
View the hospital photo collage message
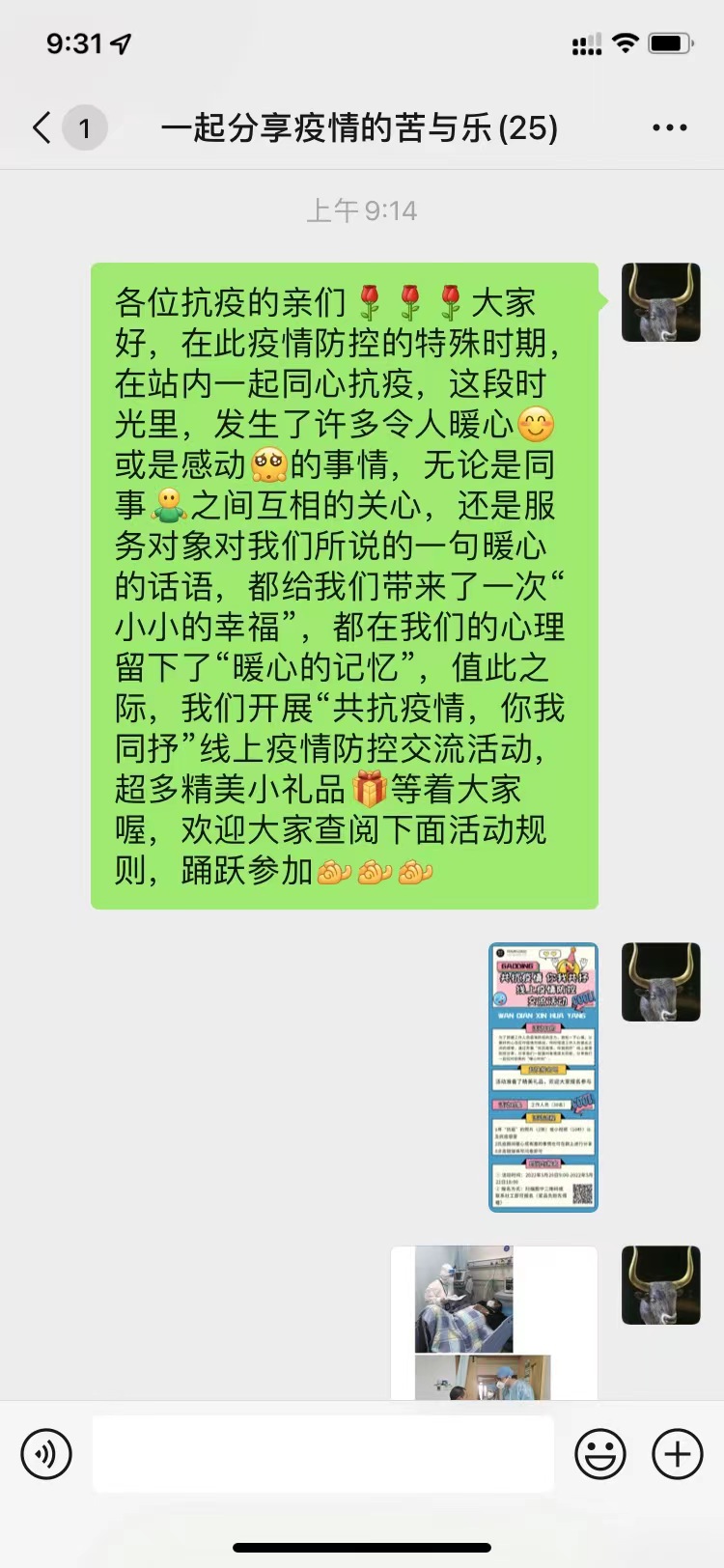pos(493,1323)
